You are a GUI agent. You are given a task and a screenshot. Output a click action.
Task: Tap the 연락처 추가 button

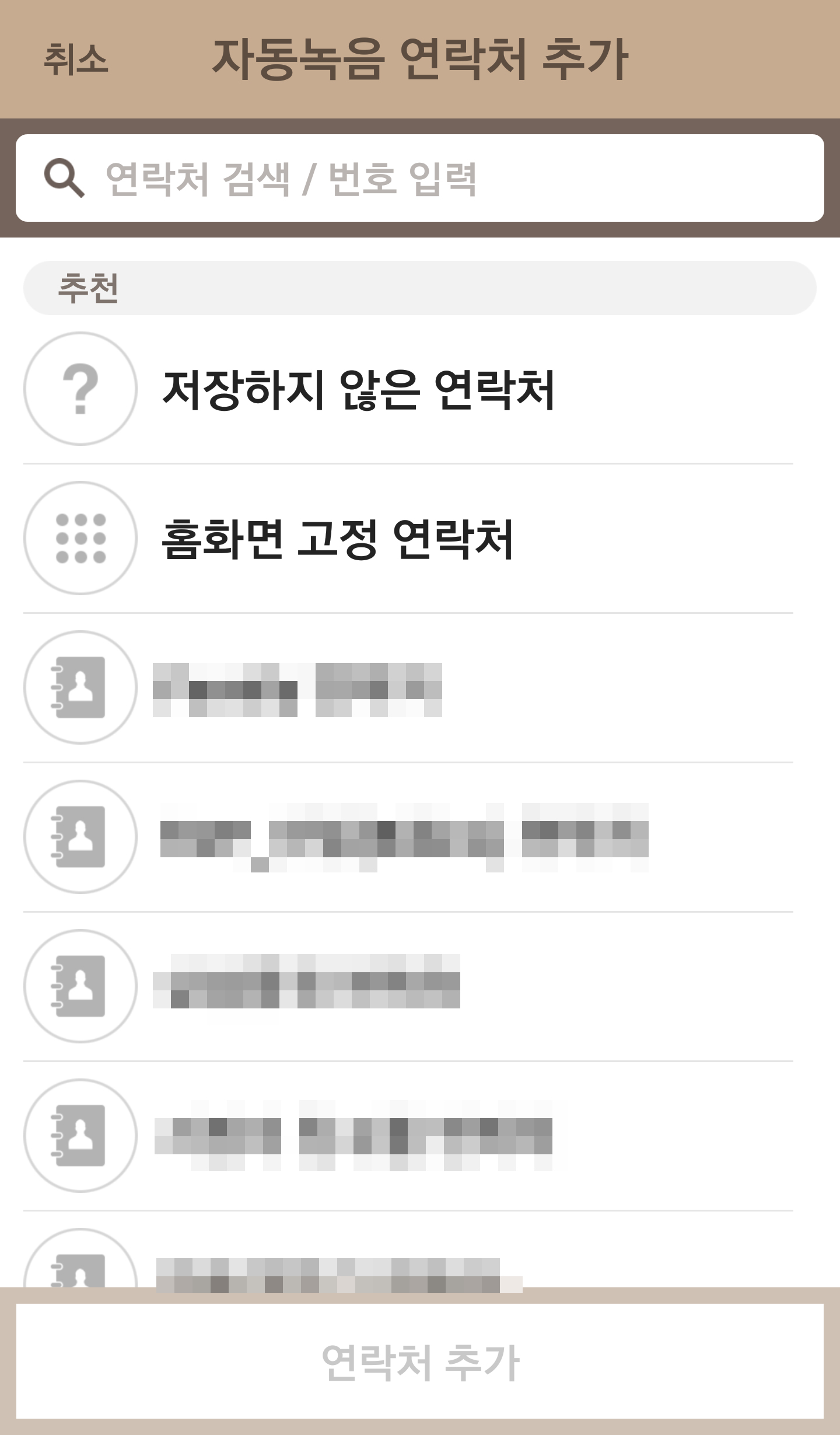(x=420, y=1363)
